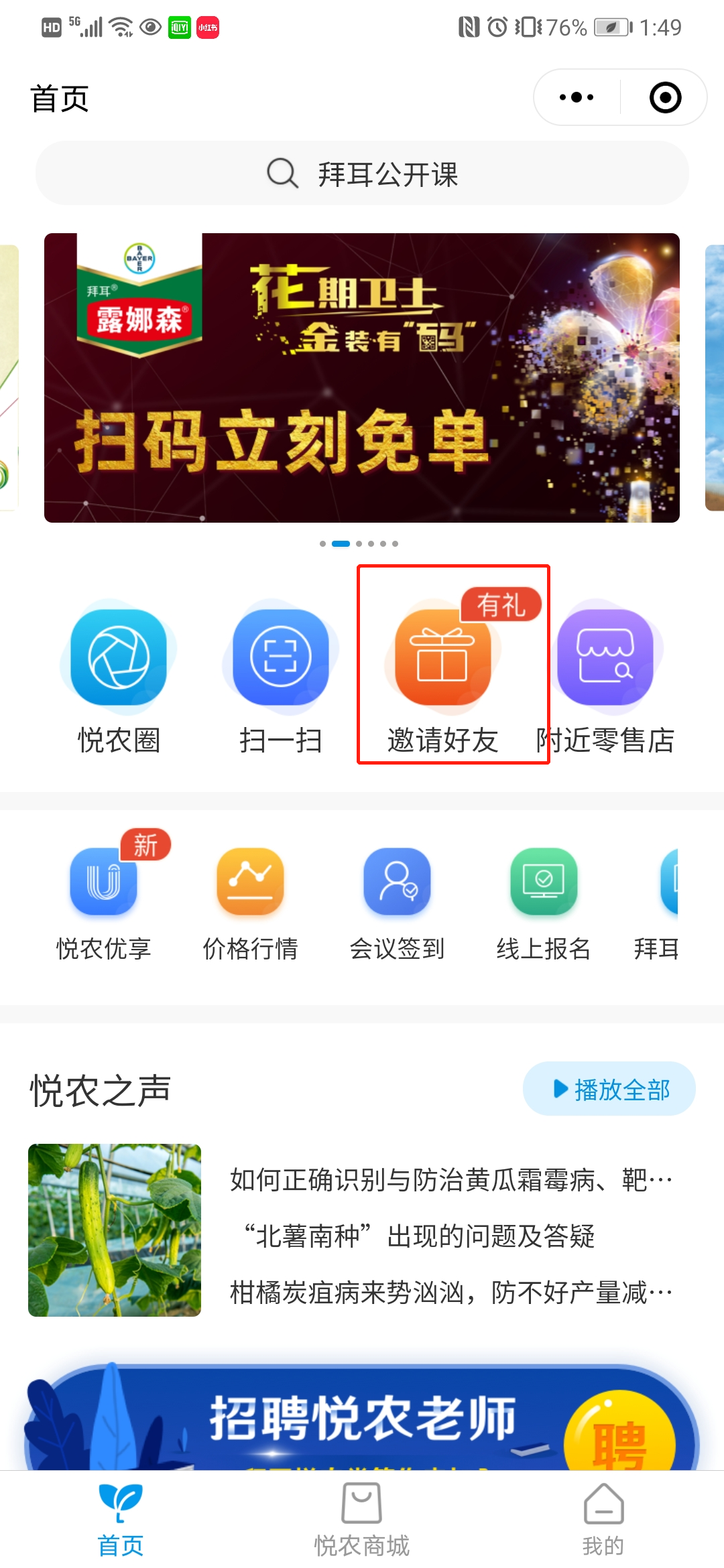Tap the 拜耳公开课 search box
The height and width of the screenshot is (1568, 724).
pos(362,174)
